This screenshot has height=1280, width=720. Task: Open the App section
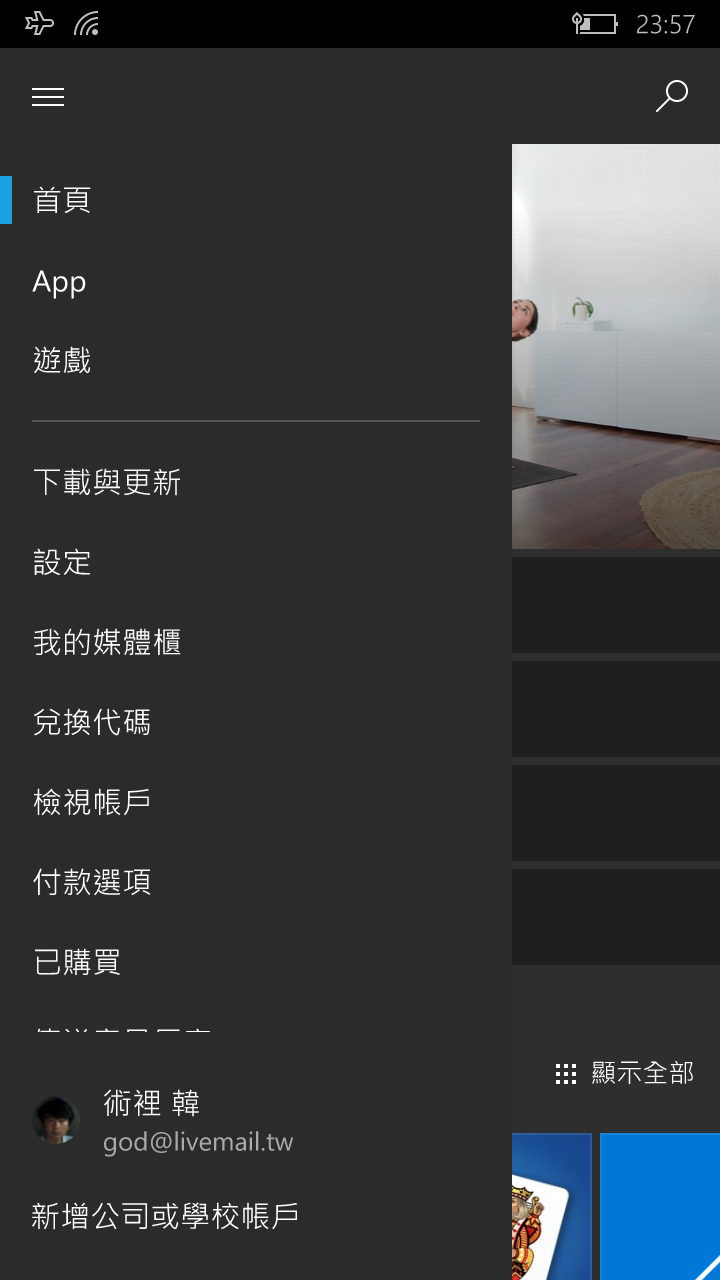[x=256, y=281]
